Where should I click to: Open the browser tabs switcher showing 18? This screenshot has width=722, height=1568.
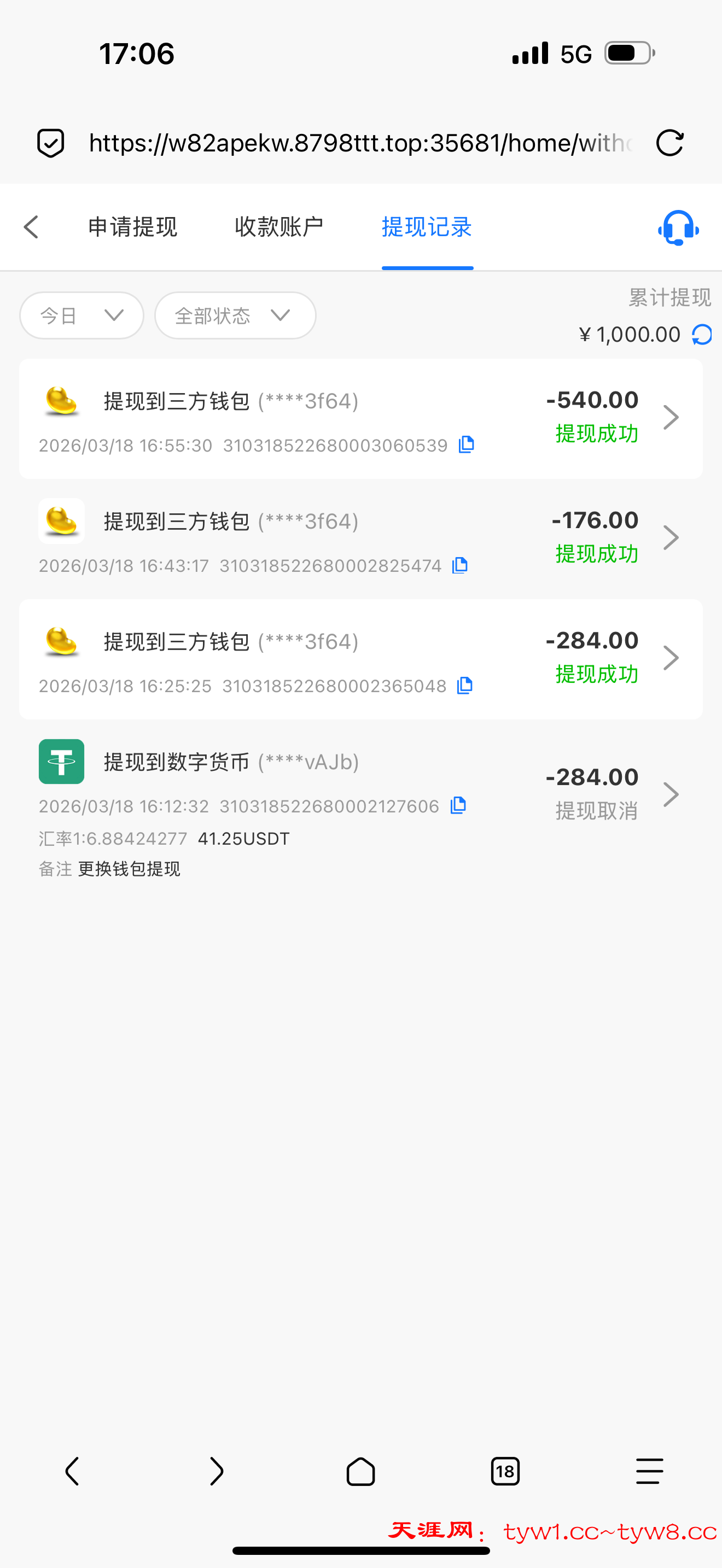[505, 1472]
